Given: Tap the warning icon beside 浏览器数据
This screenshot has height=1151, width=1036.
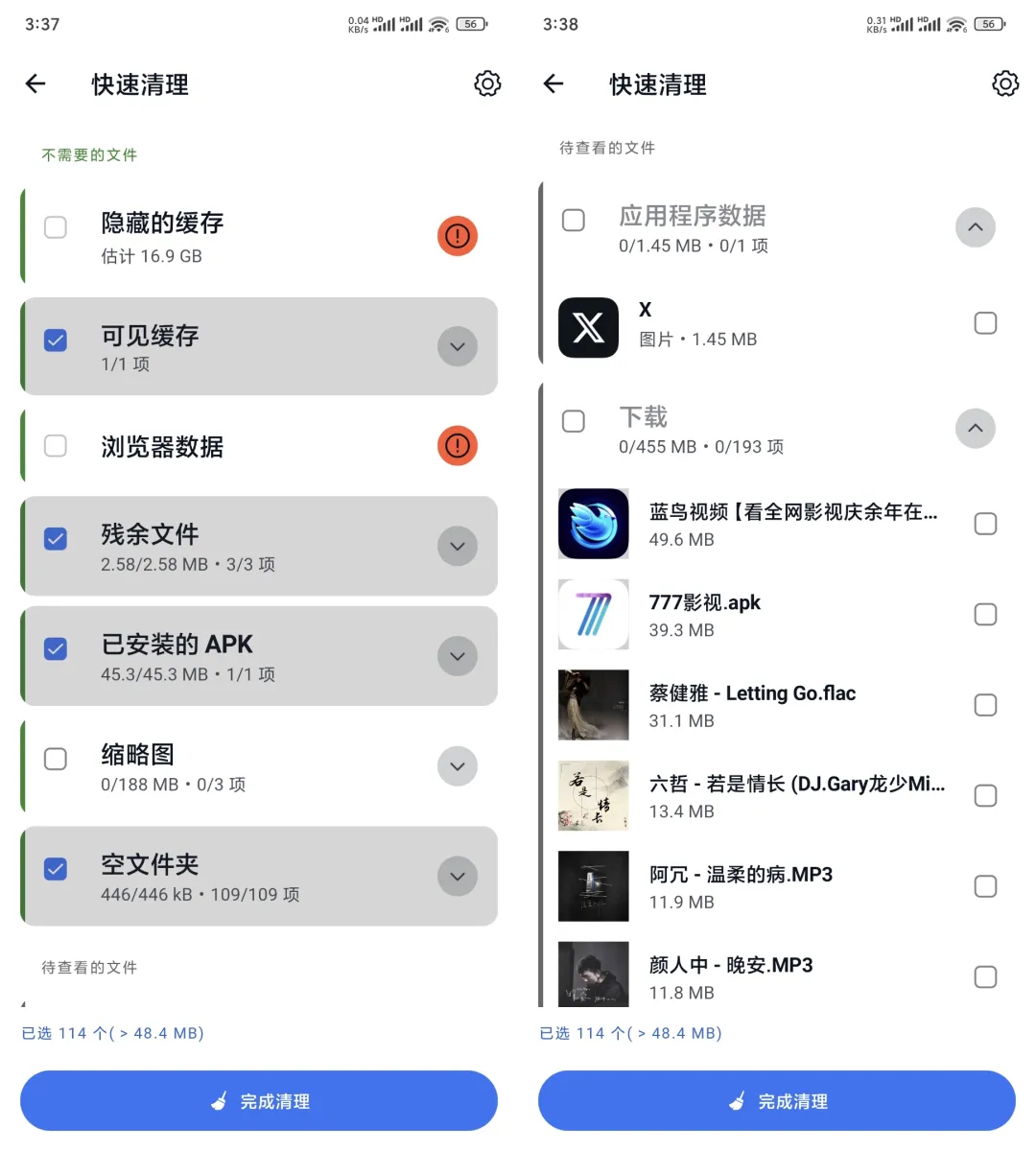Looking at the screenshot, I should (x=458, y=446).
